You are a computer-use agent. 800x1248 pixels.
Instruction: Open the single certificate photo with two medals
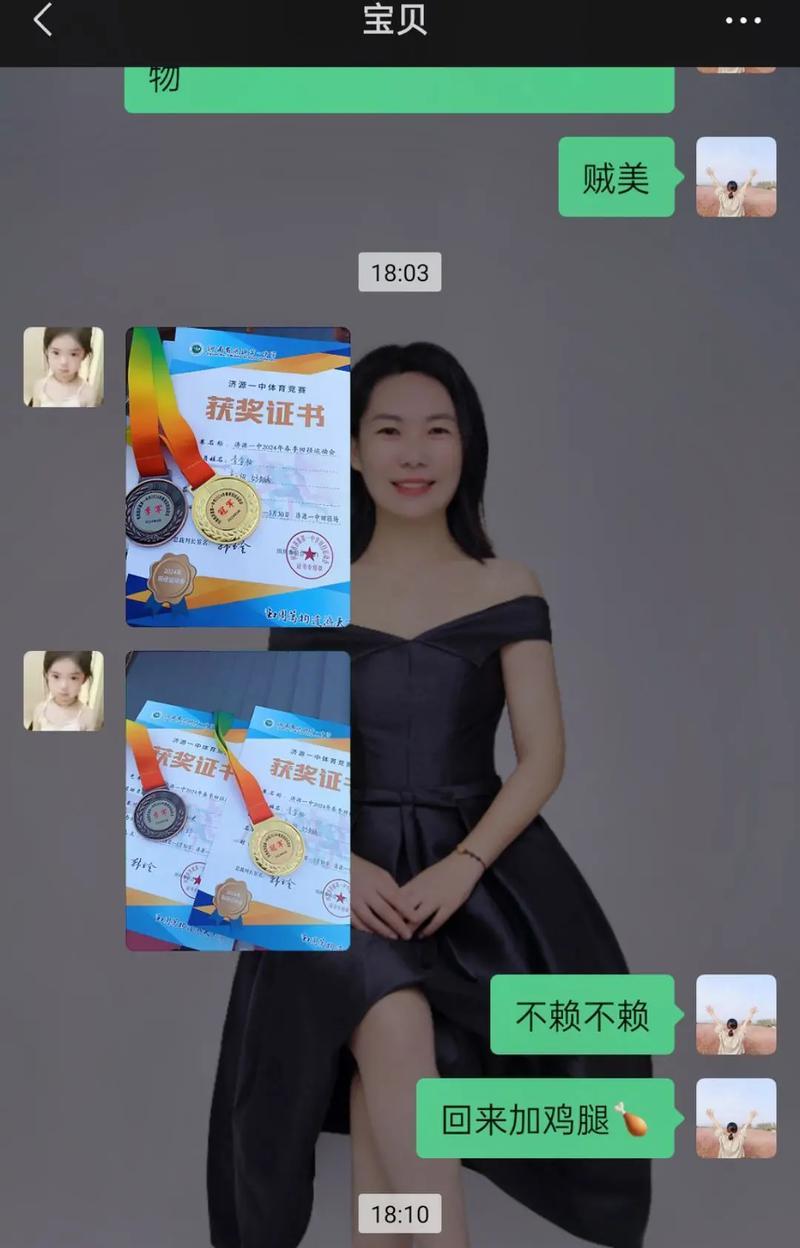coord(238,477)
